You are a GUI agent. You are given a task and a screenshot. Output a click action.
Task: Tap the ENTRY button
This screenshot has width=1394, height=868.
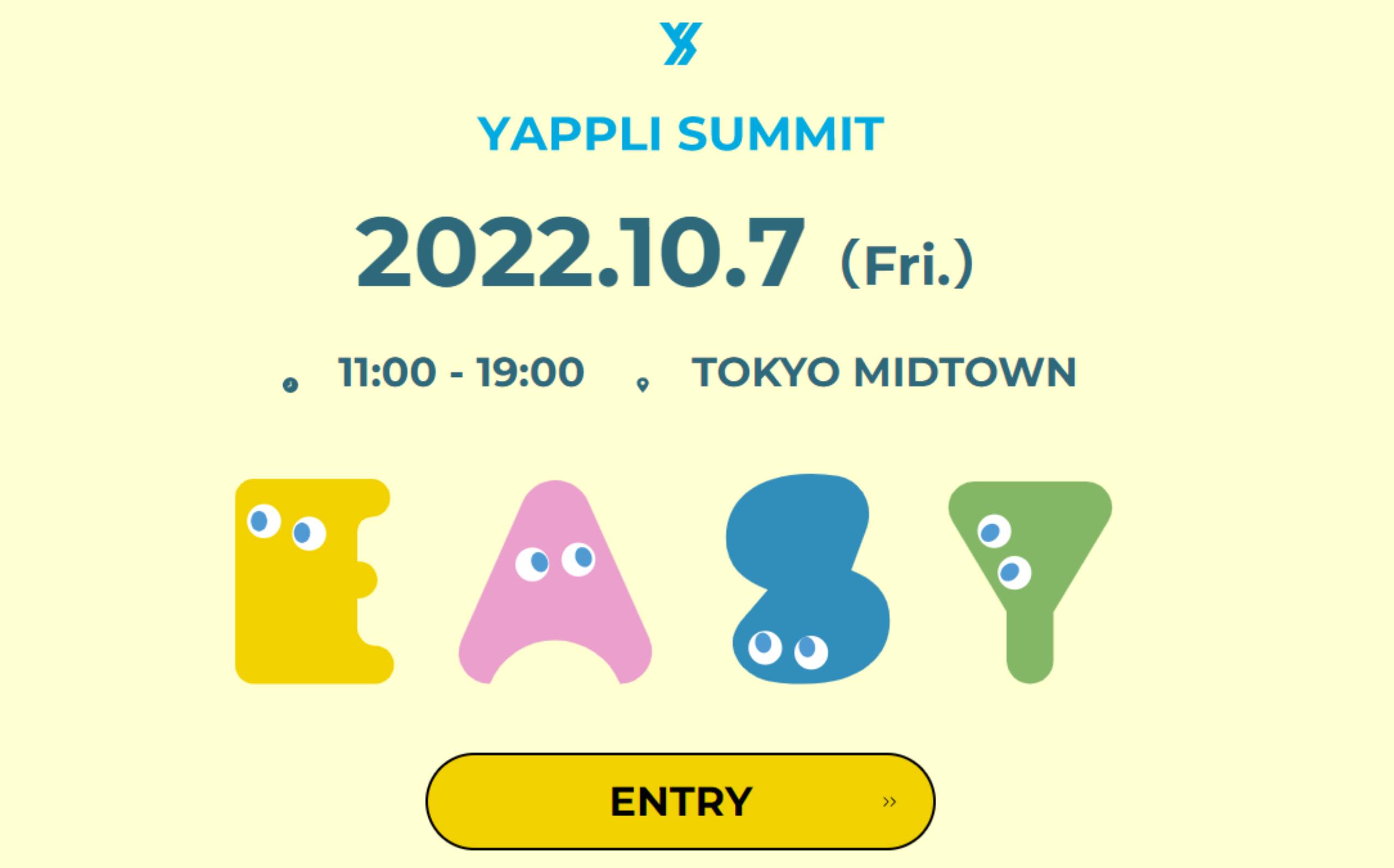[x=680, y=801]
